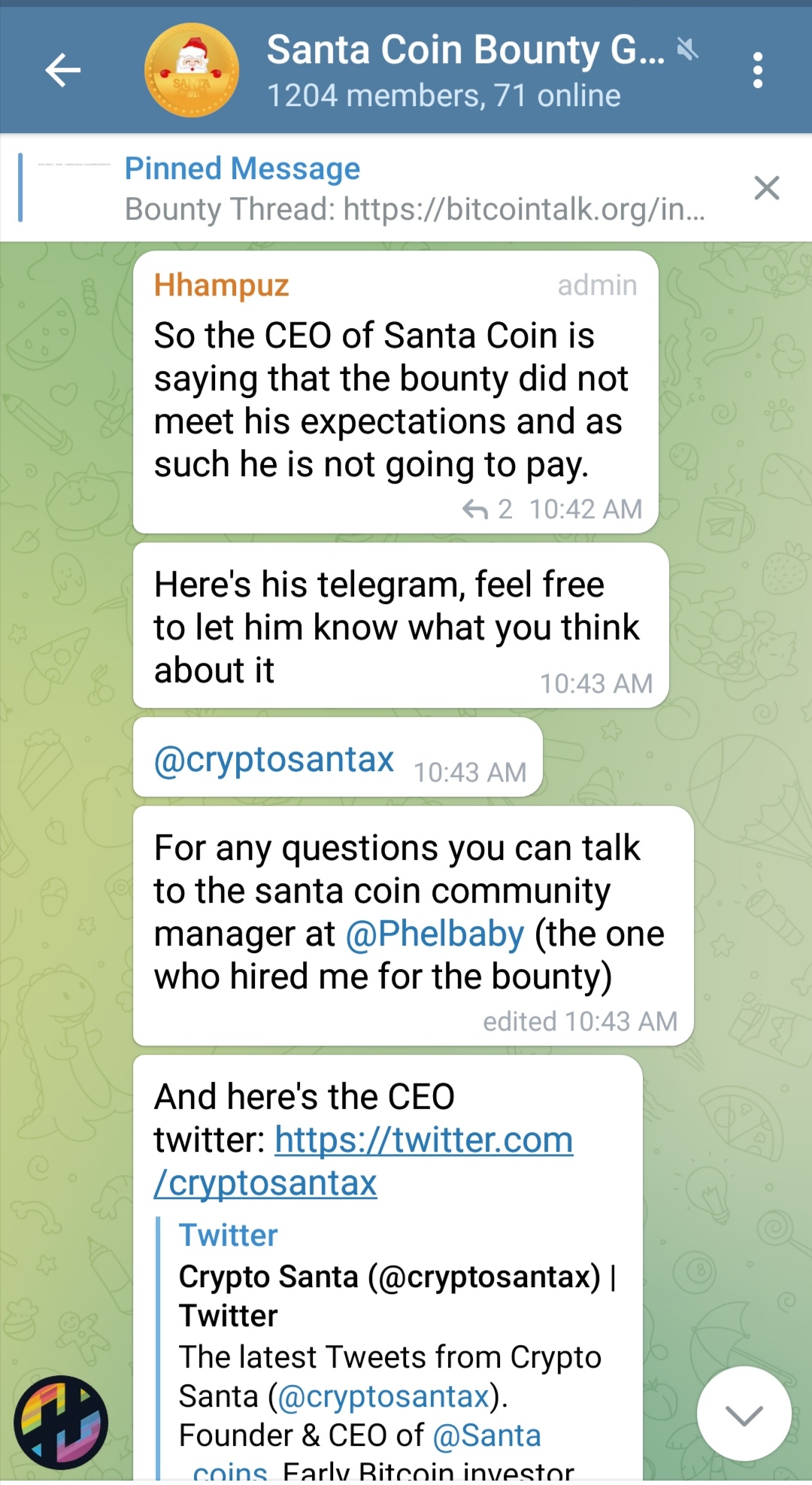812x1485 pixels.
Task: Jump to latest messages with down arrow
Action: click(x=744, y=1414)
